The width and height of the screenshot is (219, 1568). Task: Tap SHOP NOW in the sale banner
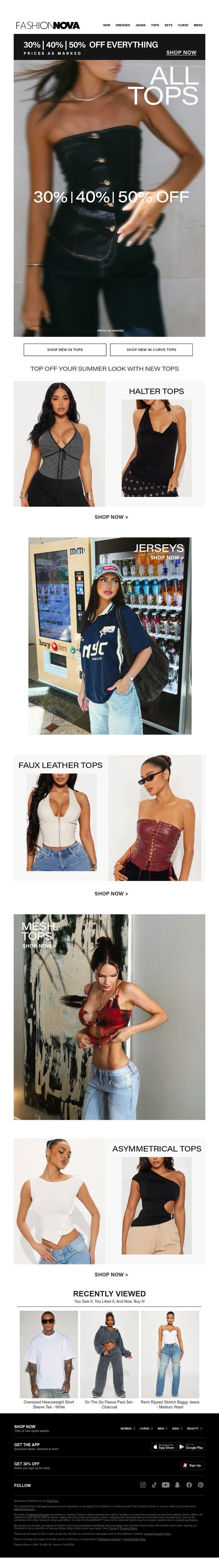pos(181,53)
